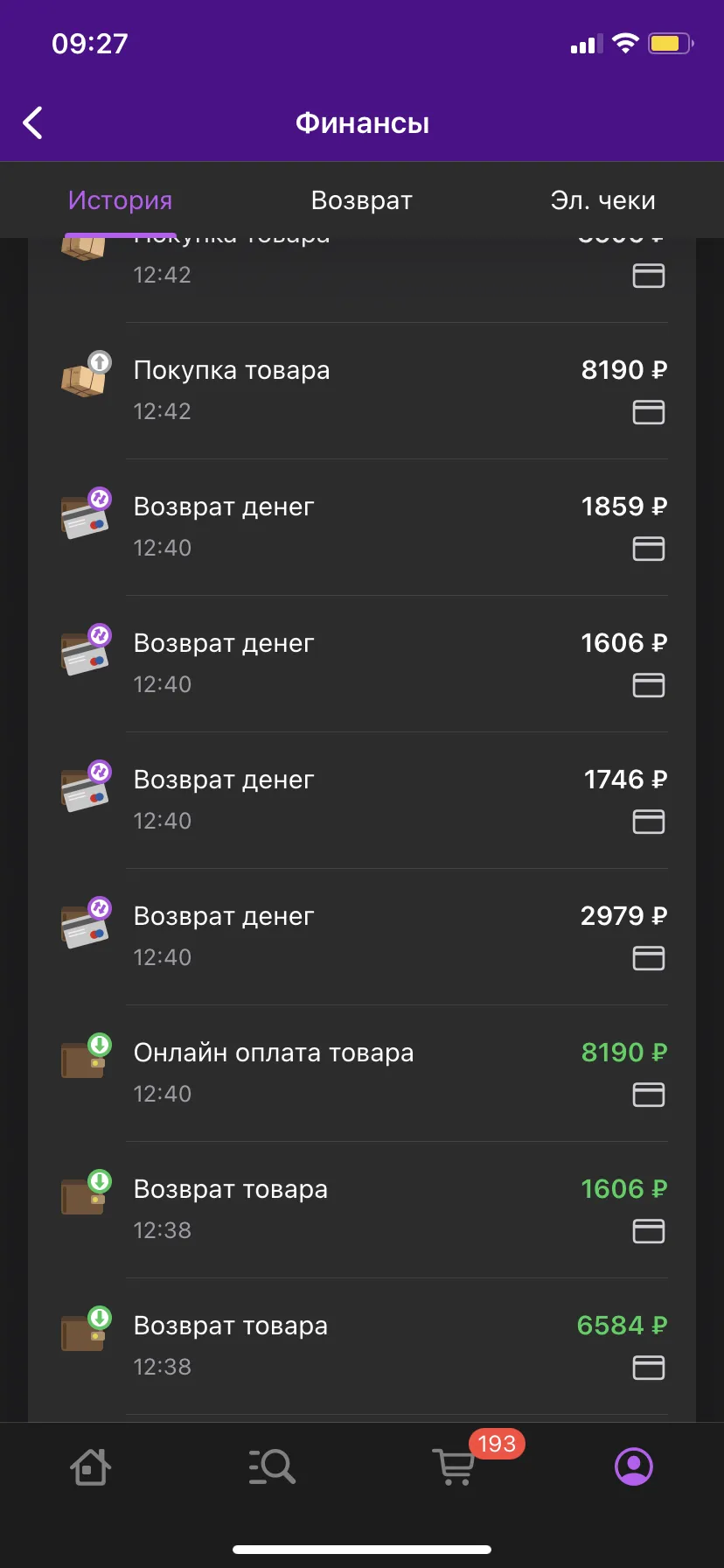Viewport: 724px width, 1568px height.
Task: Open the Эл. чеки tab
Action: 603,200
